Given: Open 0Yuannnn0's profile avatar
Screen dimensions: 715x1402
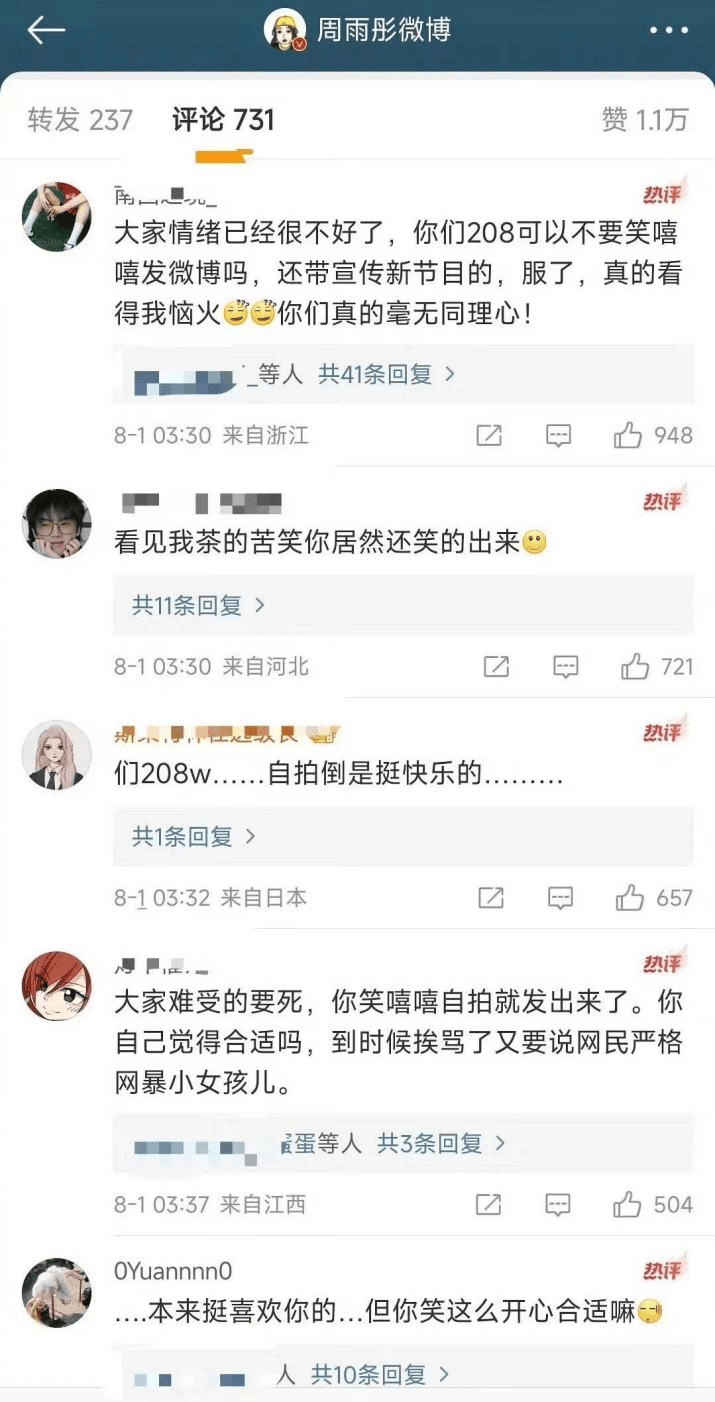Looking at the screenshot, I should [x=57, y=1292].
